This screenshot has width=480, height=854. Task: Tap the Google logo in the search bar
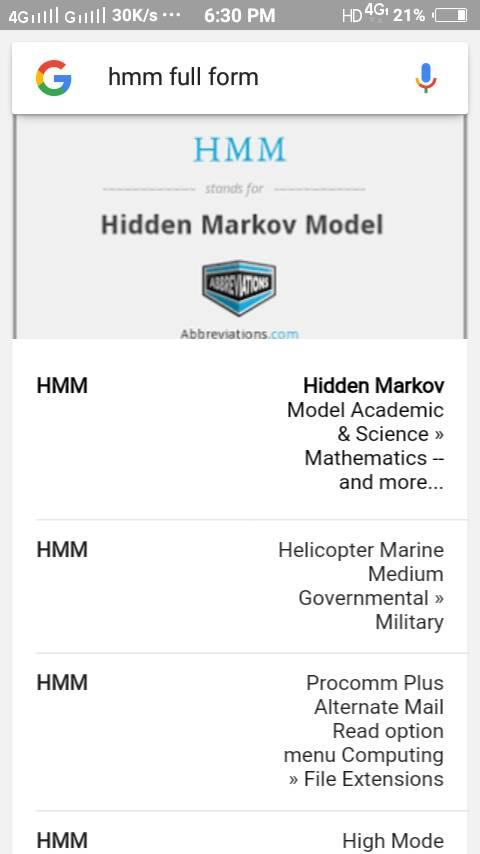point(53,78)
